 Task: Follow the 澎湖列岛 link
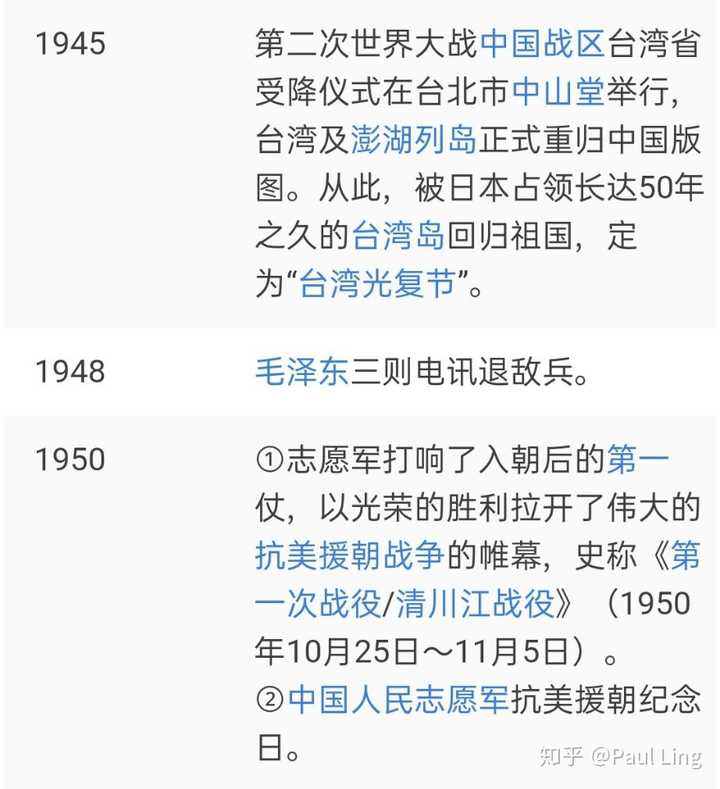pyautogui.click(x=413, y=140)
